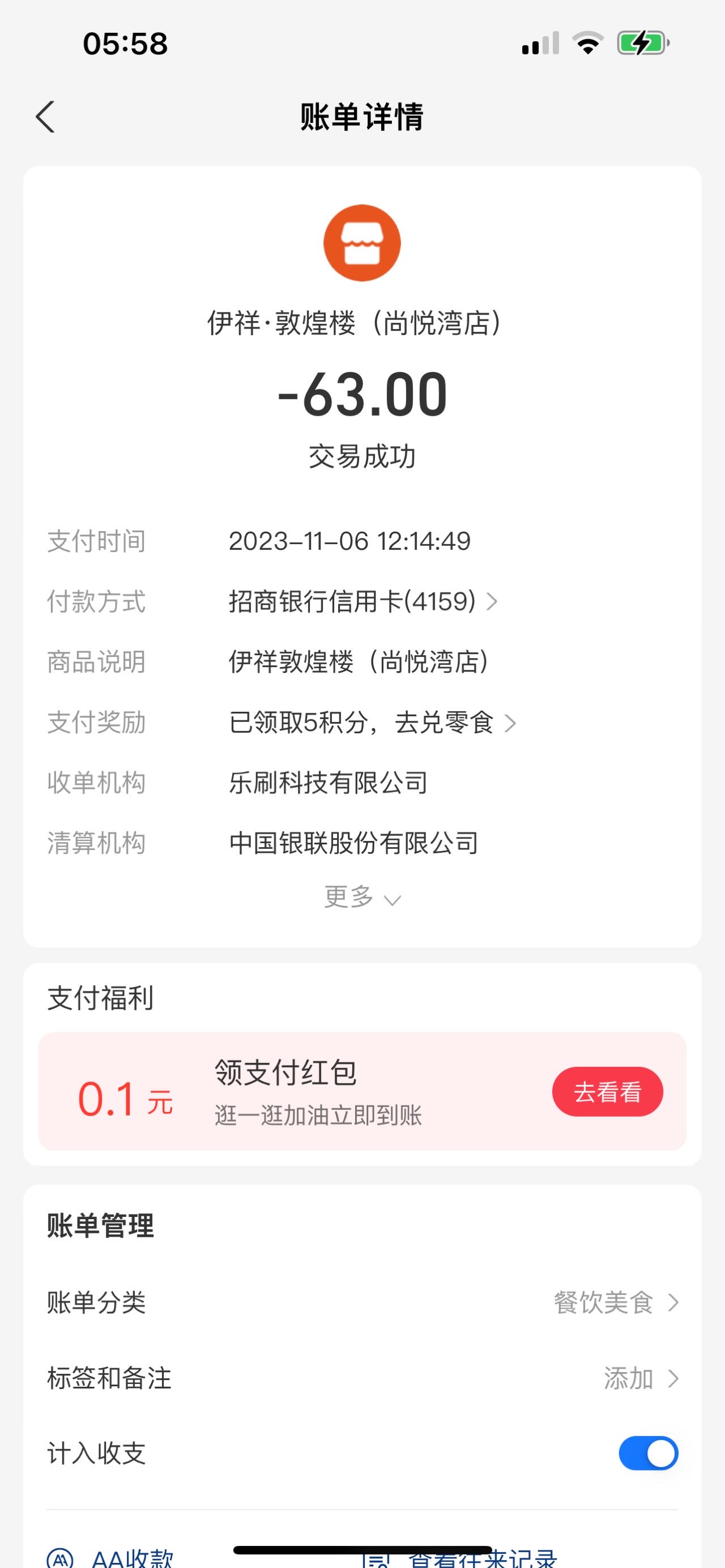The width and height of the screenshot is (725, 1568).
Task: Go back from the bill details page
Action: click(46, 117)
